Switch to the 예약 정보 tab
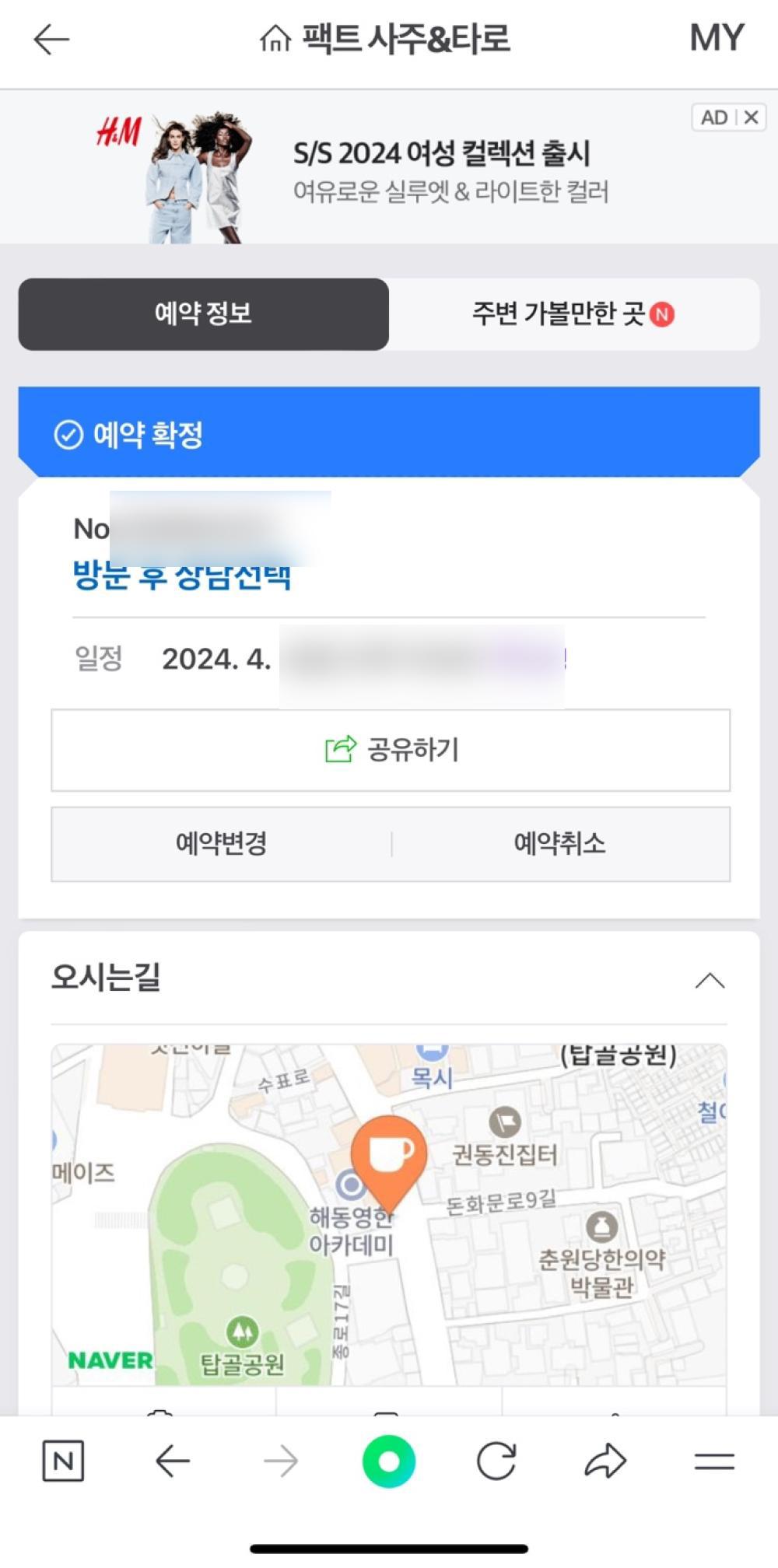Image resolution: width=778 pixels, height=1568 pixels. [203, 314]
